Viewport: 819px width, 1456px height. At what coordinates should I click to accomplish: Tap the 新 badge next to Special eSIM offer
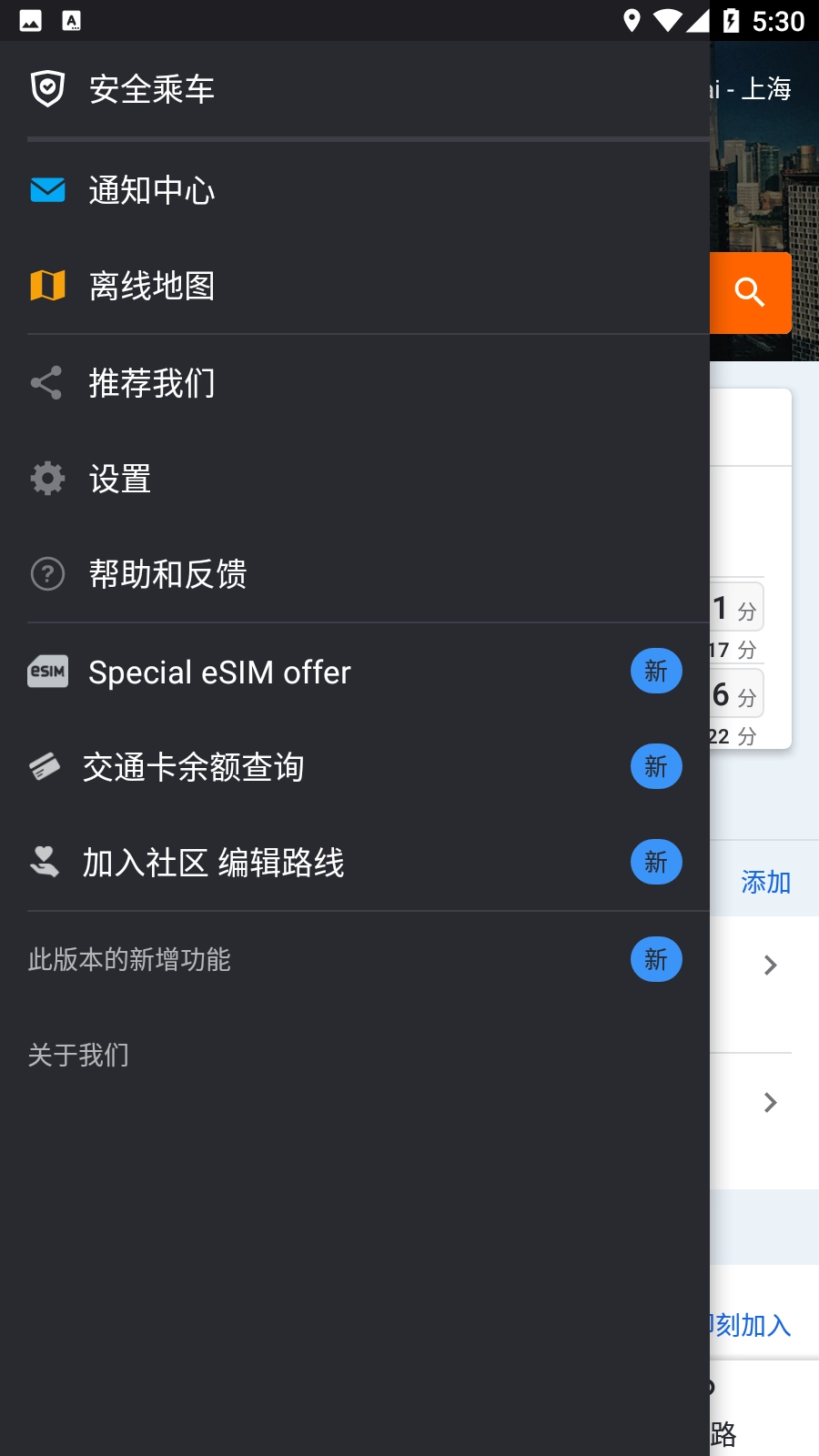click(656, 671)
